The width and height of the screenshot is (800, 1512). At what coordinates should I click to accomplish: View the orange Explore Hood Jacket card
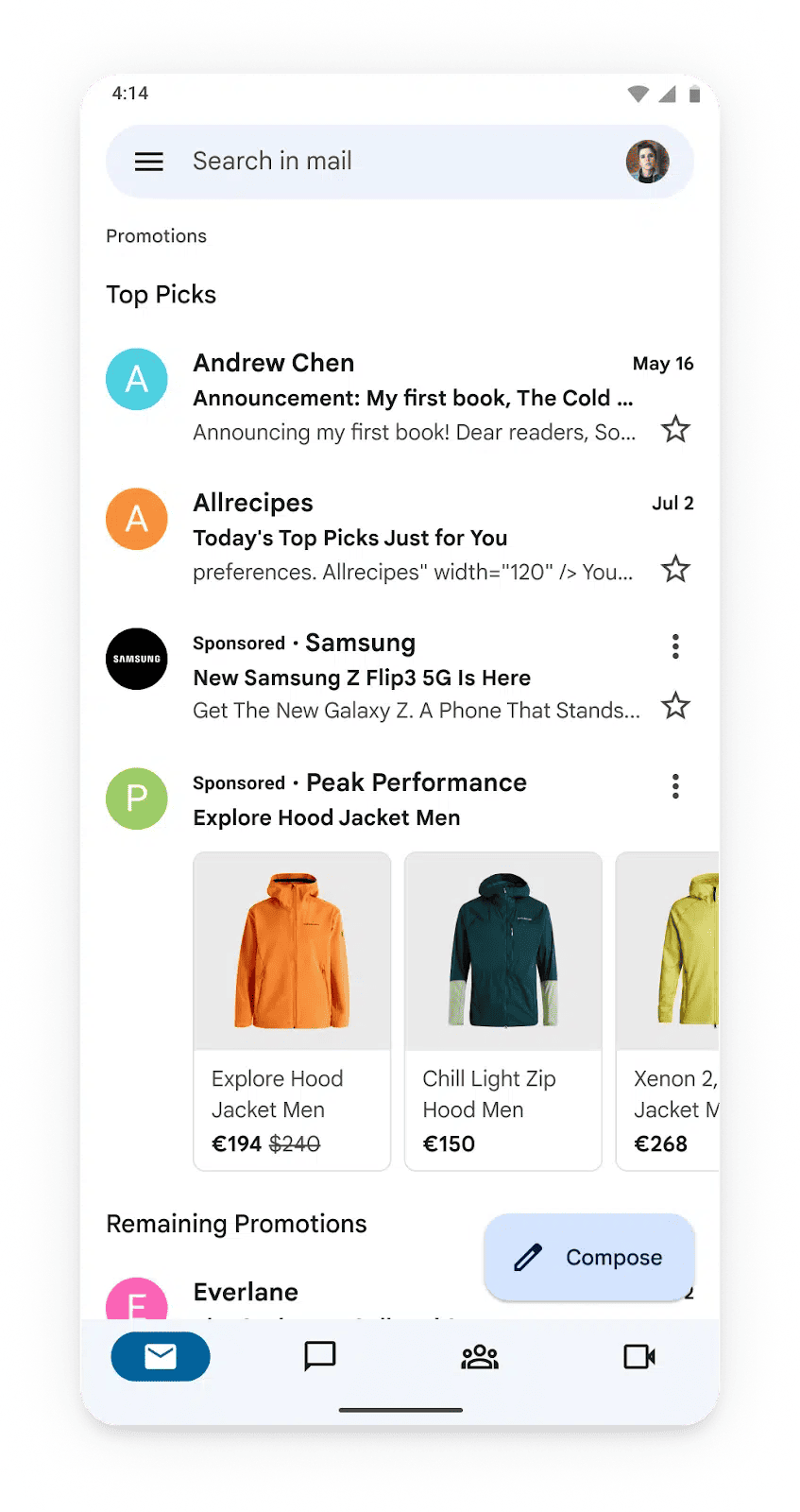click(x=292, y=1011)
